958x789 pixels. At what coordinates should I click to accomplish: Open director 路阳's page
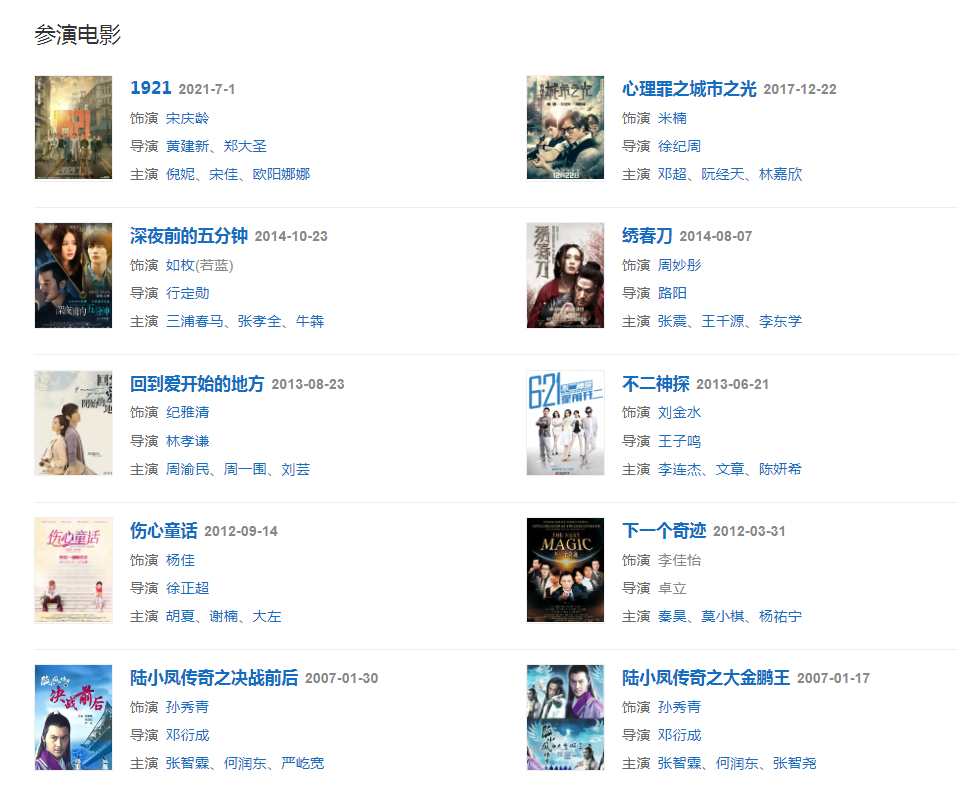click(672, 293)
